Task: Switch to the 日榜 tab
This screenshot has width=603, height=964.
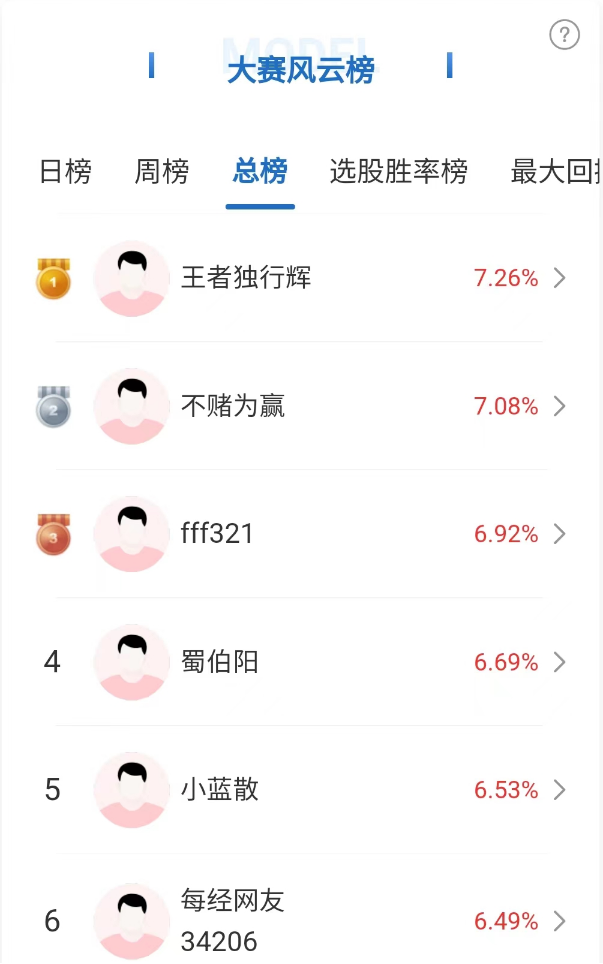Action: (x=65, y=172)
